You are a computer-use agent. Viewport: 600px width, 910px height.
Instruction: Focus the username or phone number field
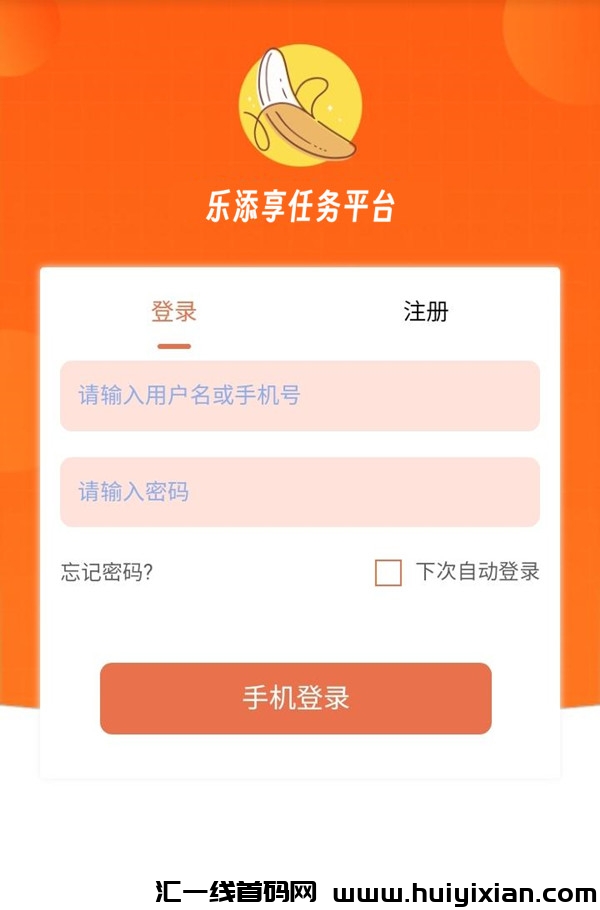pyautogui.click(x=300, y=396)
